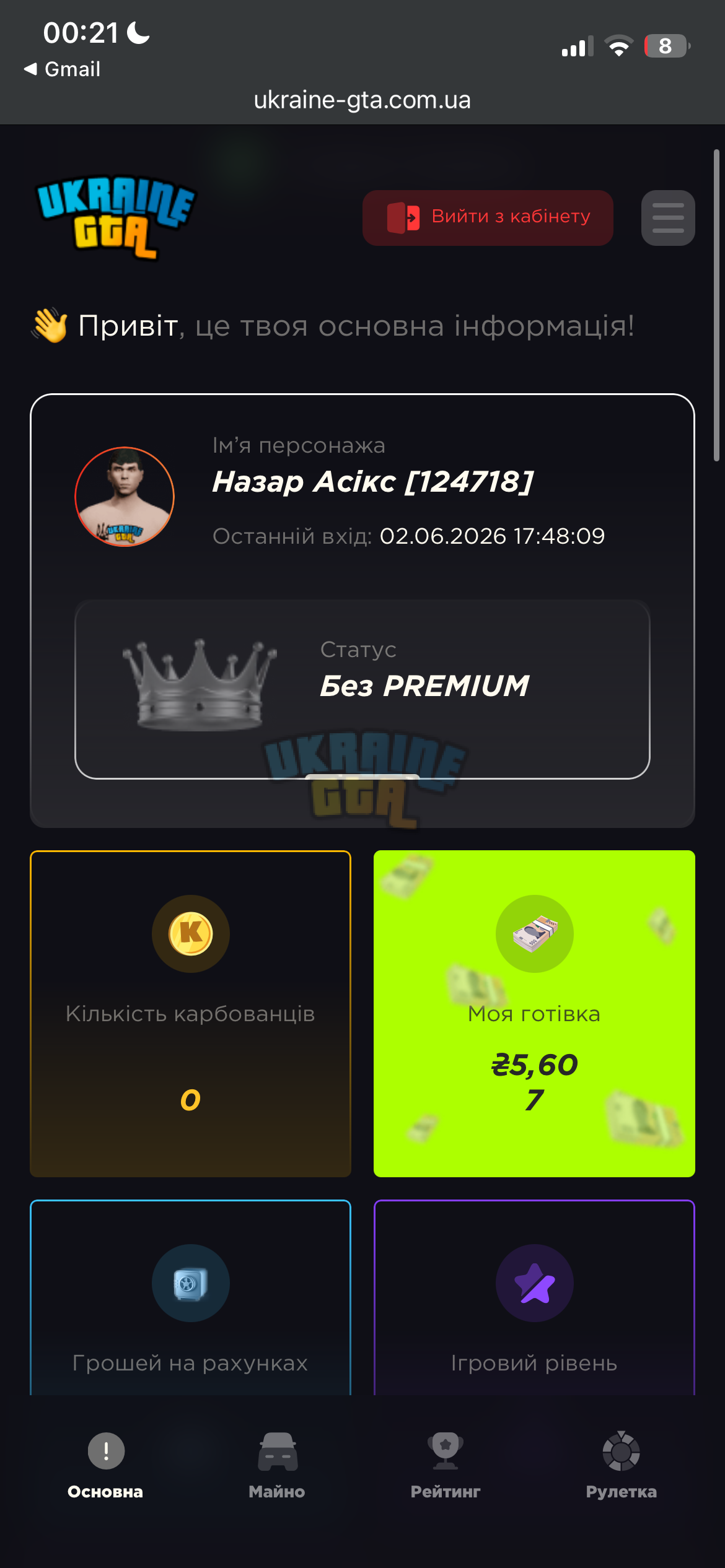The width and height of the screenshot is (725, 1568).
Task: Tap the Ukraine GTA logo in header
Action: pos(116,217)
